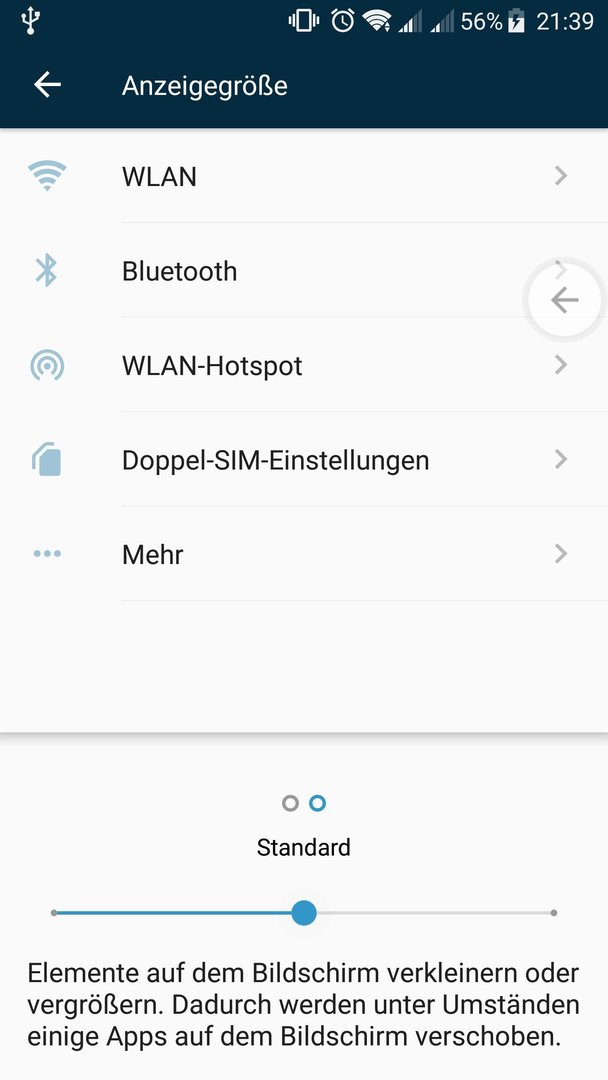Image resolution: width=608 pixels, height=1080 pixels.
Task: Set slider to the largest size tick
Action: coord(554,913)
